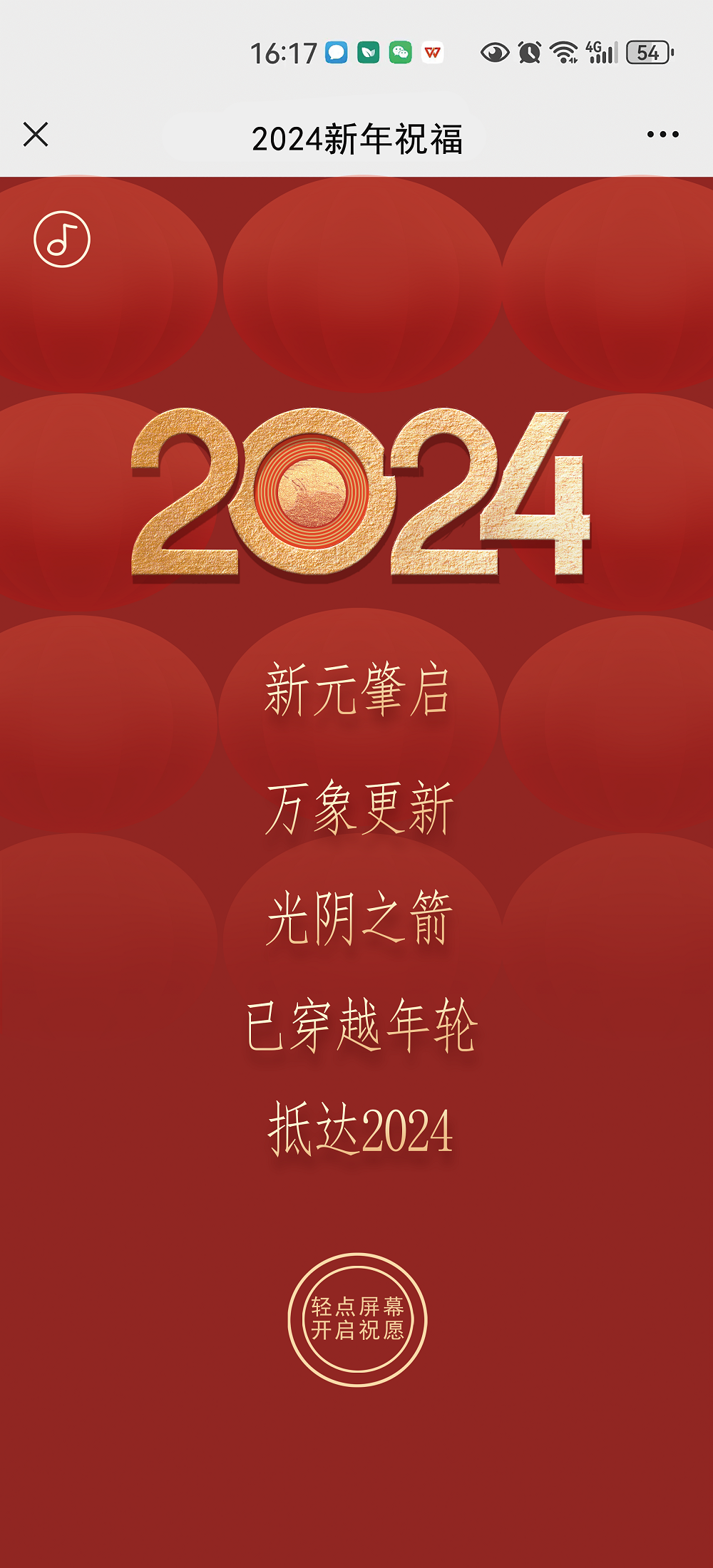Open the three-dot more options menu
This screenshot has width=713, height=1568.
pyautogui.click(x=662, y=134)
